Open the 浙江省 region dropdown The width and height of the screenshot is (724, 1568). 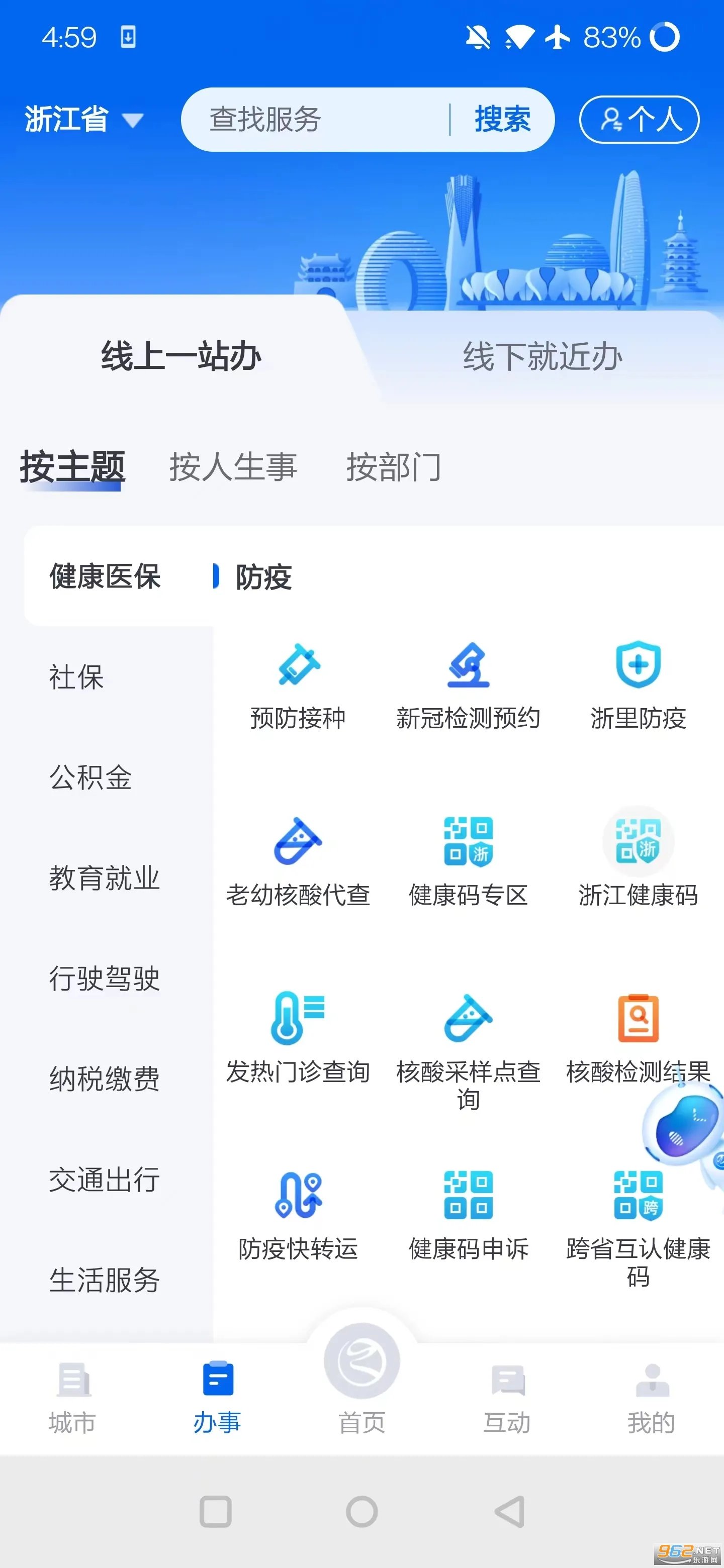83,119
